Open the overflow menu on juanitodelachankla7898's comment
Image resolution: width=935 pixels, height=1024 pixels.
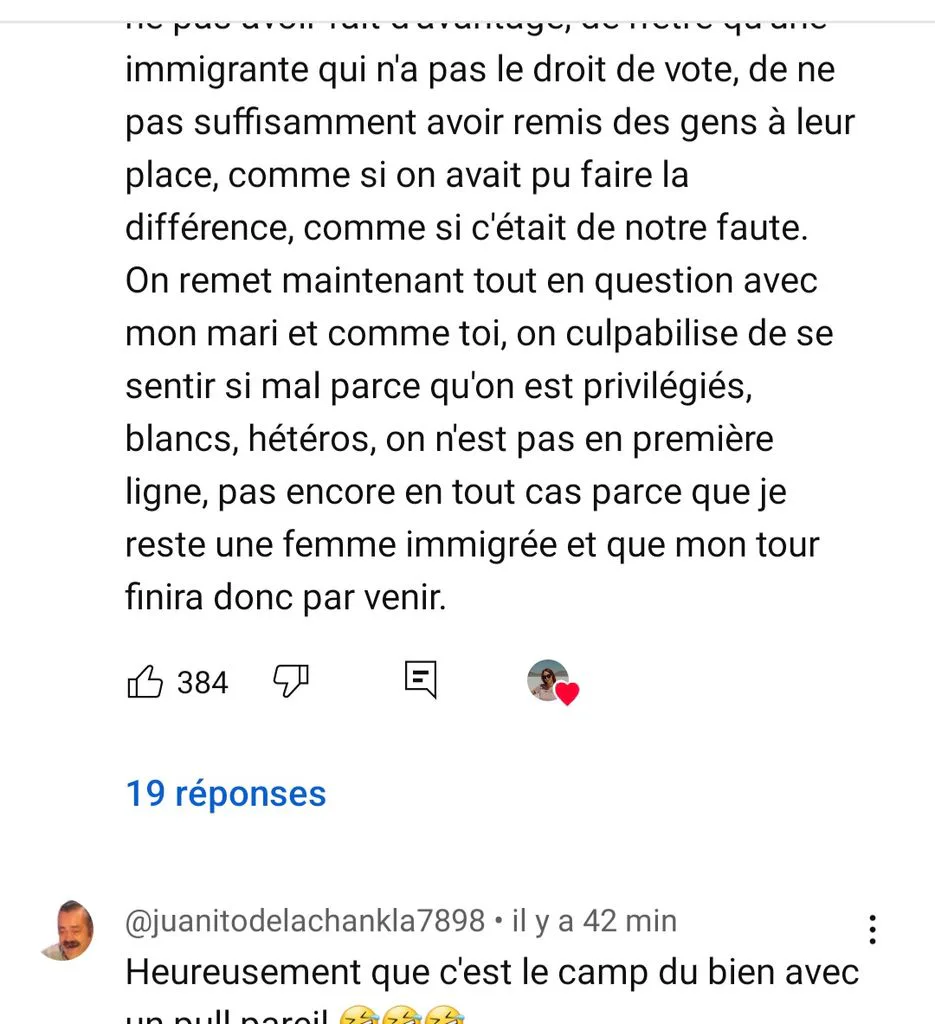[872, 929]
